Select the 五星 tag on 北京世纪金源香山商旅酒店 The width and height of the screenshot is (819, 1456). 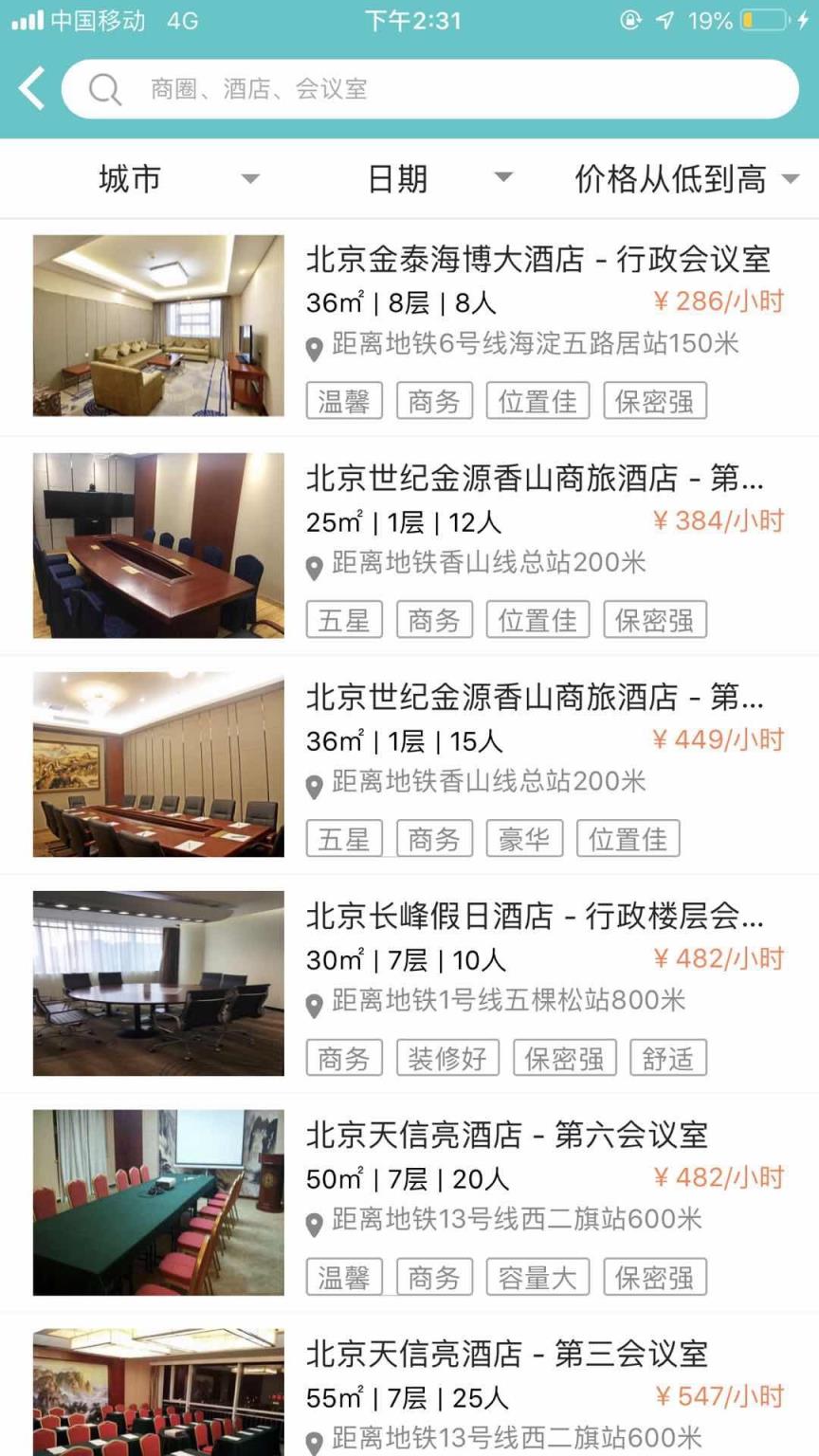[343, 619]
